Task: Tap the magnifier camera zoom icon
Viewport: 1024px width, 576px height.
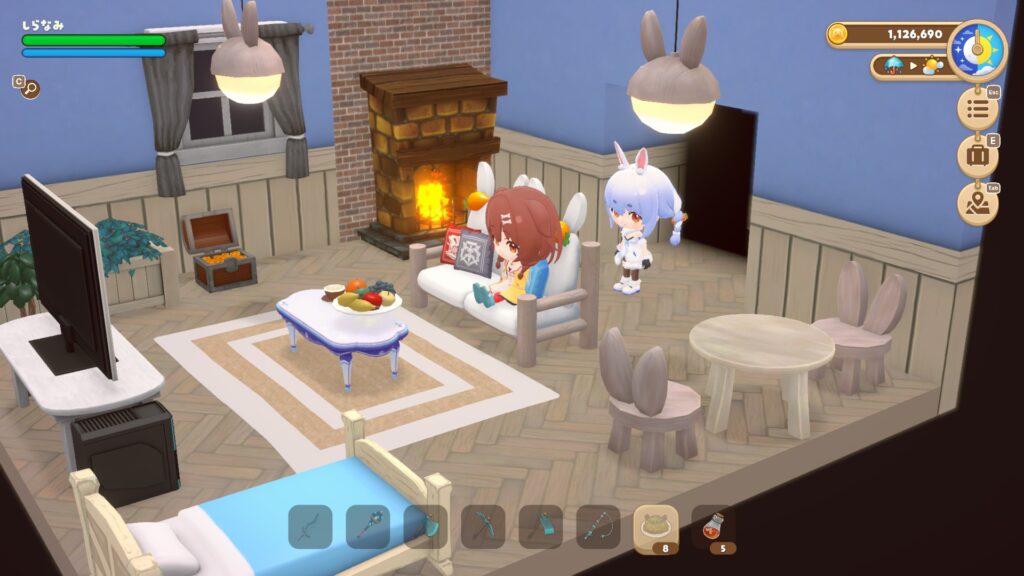Action: [29, 88]
